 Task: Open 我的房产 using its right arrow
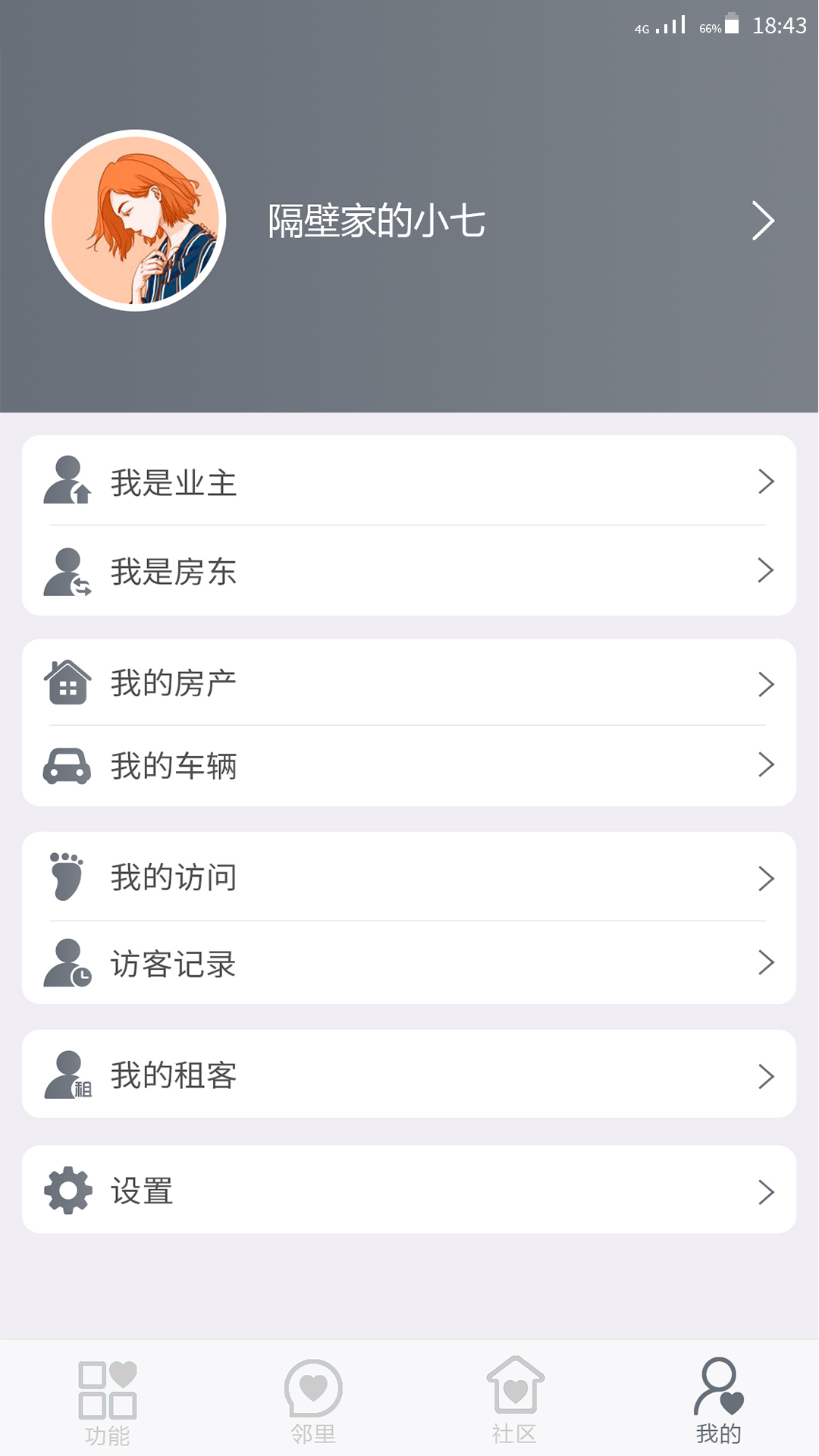(x=768, y=682)
